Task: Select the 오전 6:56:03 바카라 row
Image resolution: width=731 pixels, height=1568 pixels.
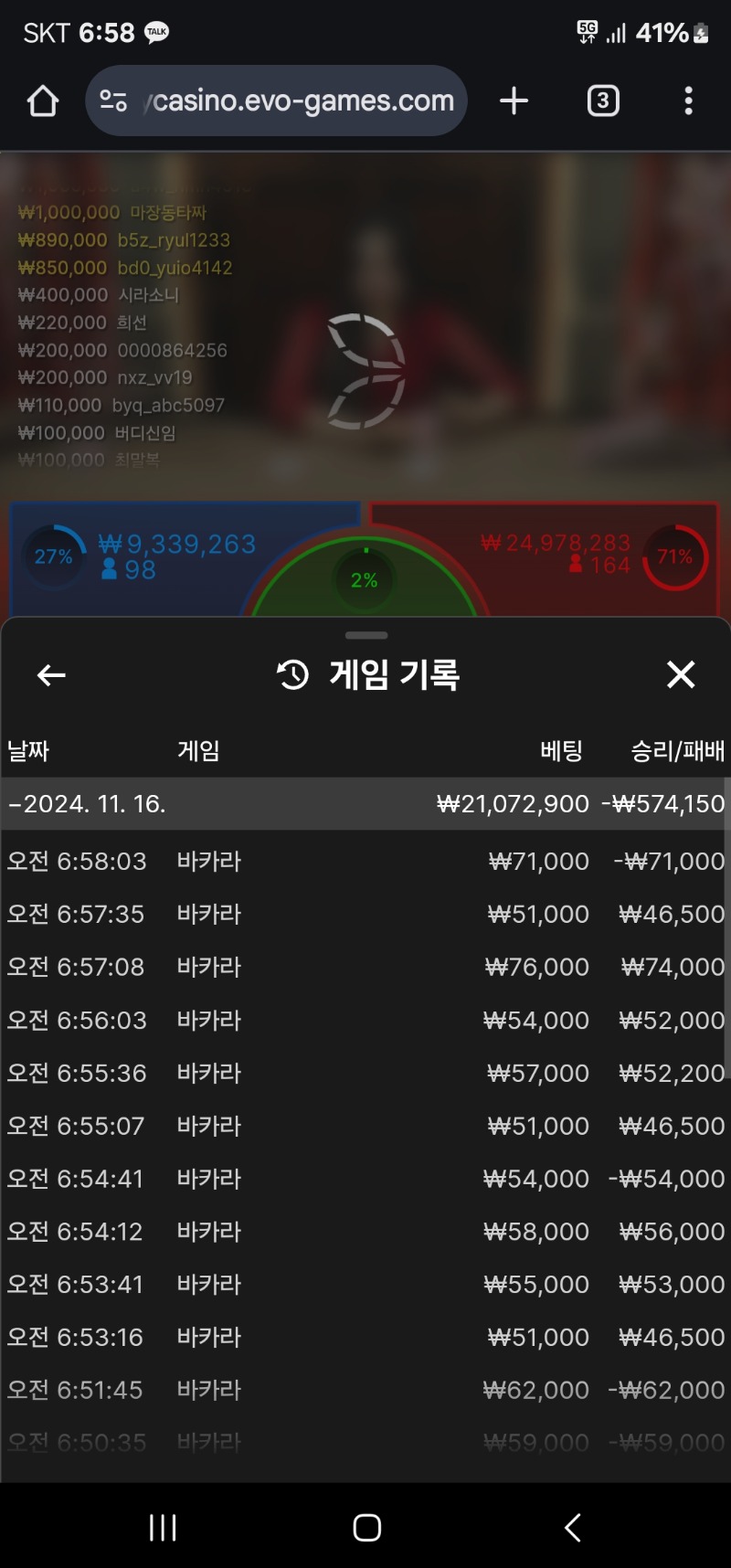Action: point(365,1020)
